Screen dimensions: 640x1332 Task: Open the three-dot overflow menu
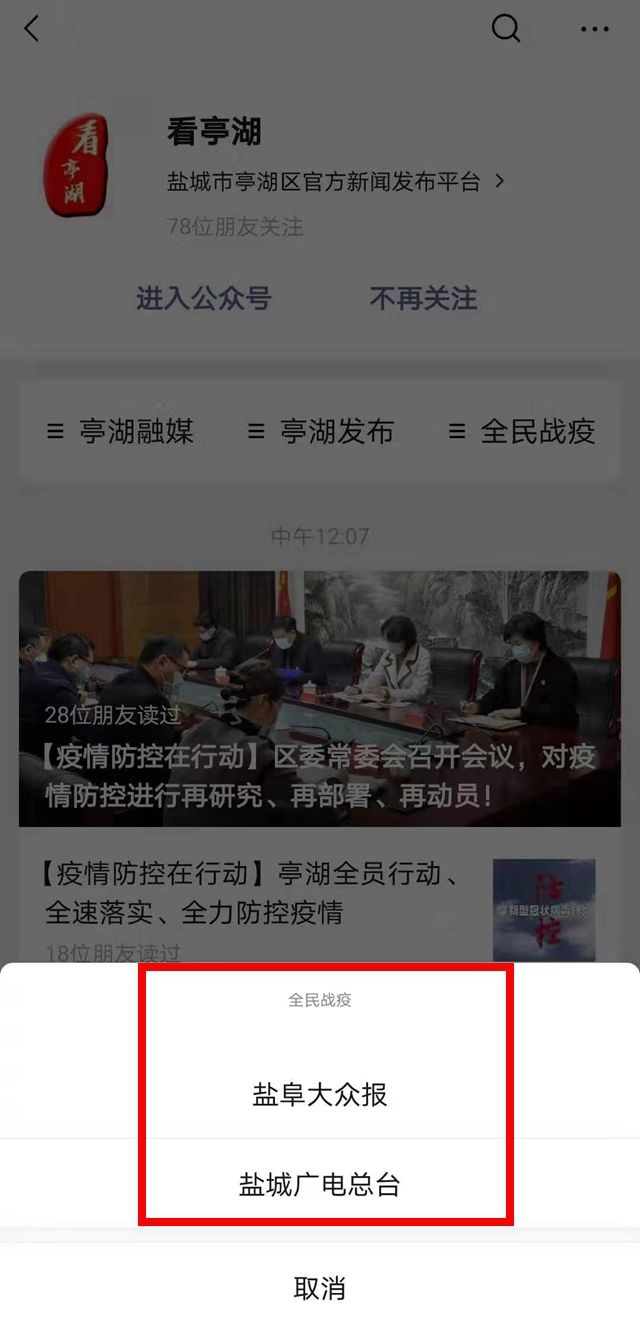coord(594,29)
